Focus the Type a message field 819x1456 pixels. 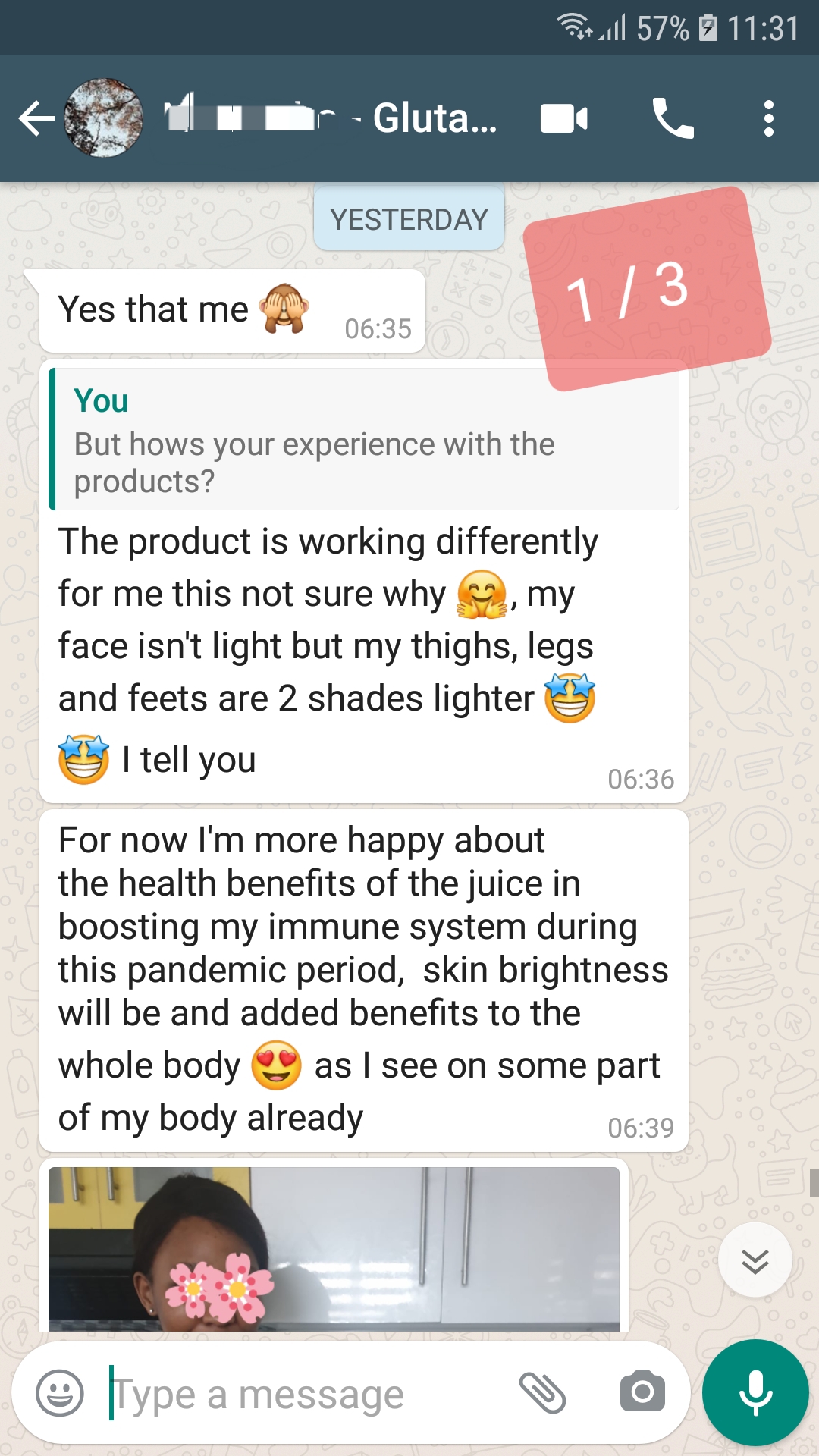pyautogui.click(x=303, y=1394)
